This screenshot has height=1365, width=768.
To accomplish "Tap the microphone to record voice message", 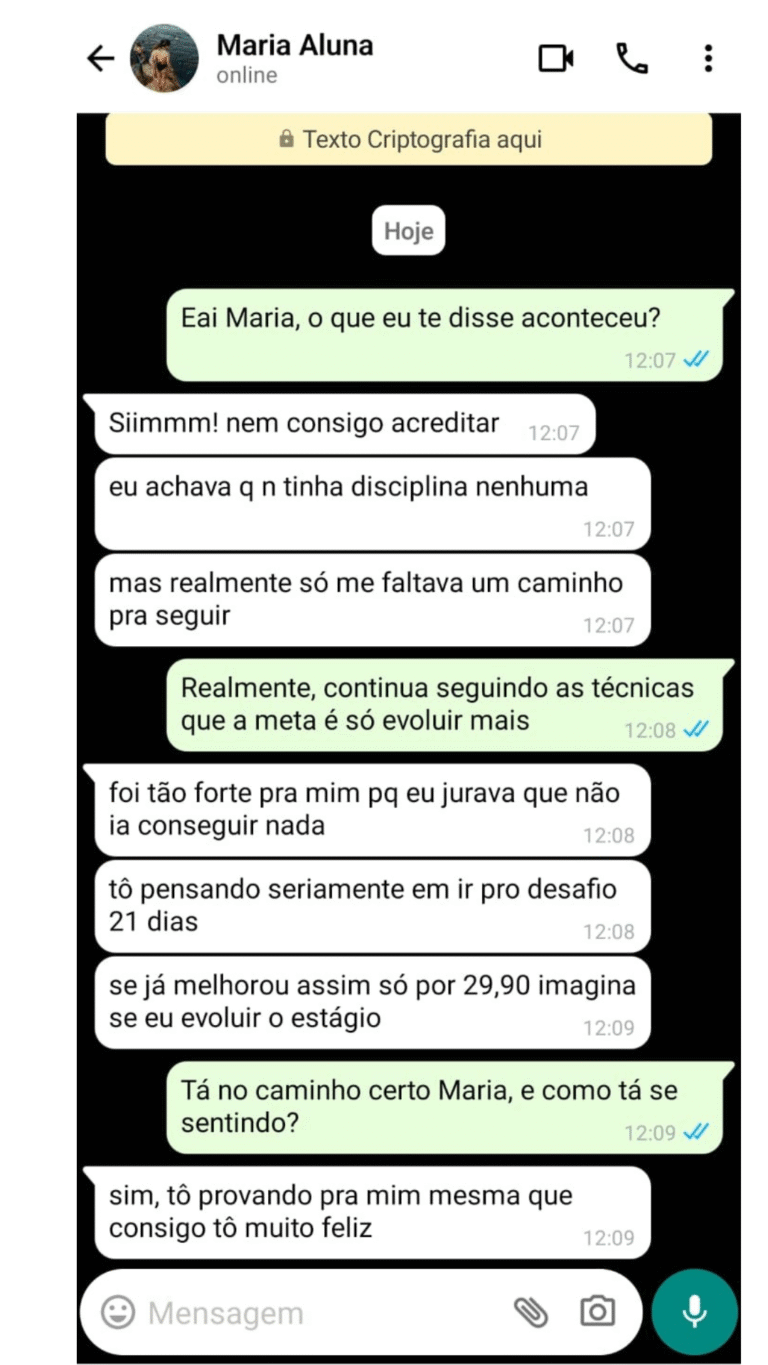I will pos(694,1311).
